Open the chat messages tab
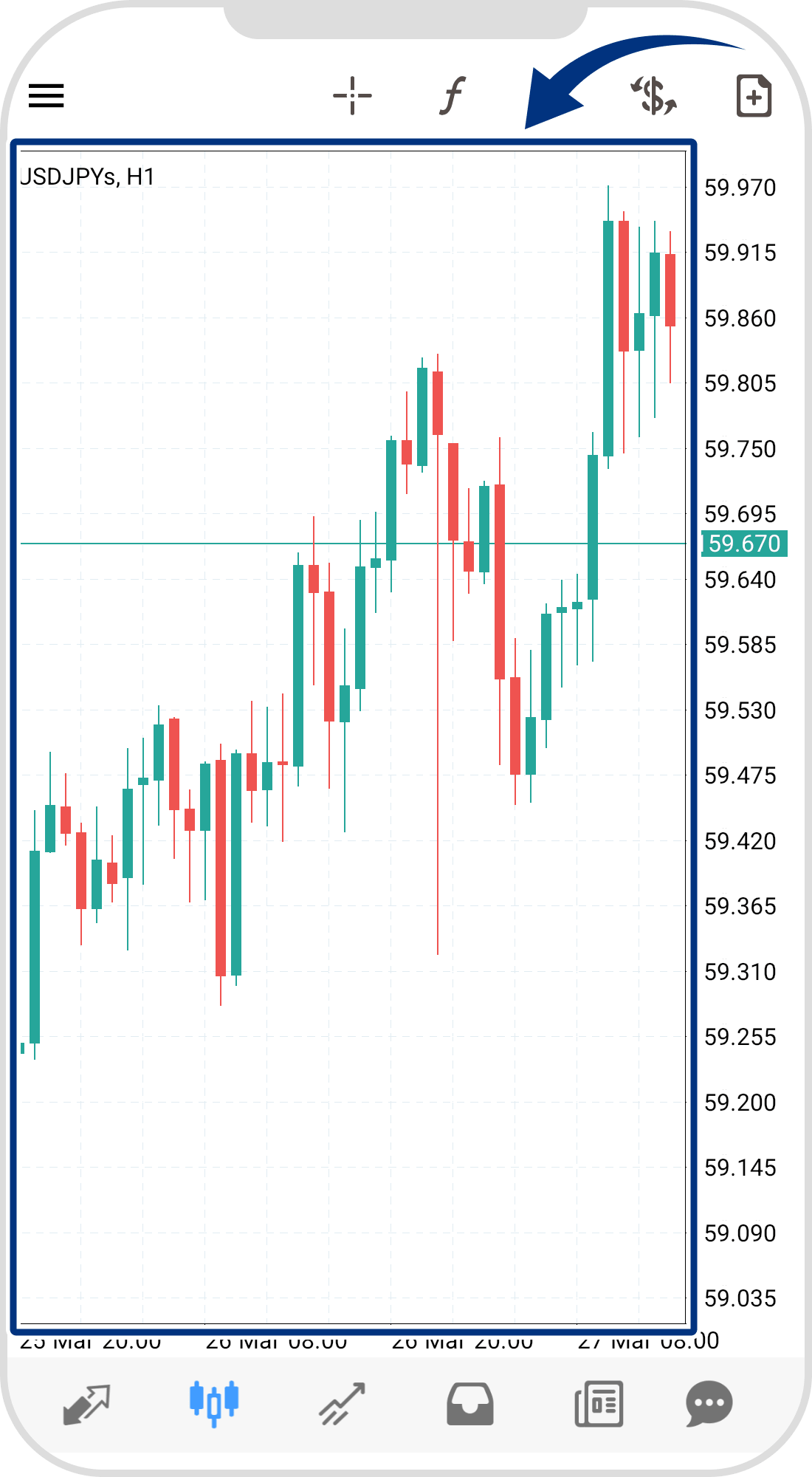The width and height of the screenshot is (812, 1477). coord(709,1403)
